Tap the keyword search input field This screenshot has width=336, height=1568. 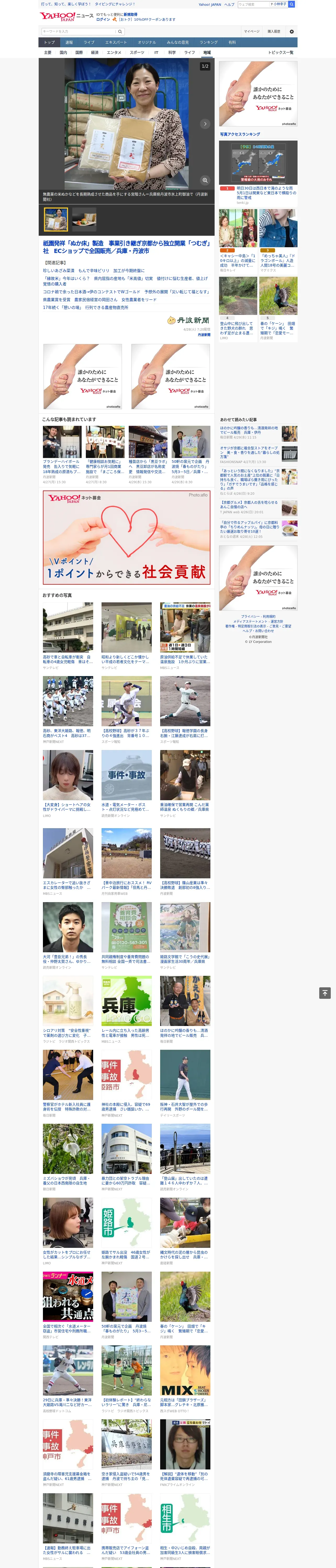(78, 32)
